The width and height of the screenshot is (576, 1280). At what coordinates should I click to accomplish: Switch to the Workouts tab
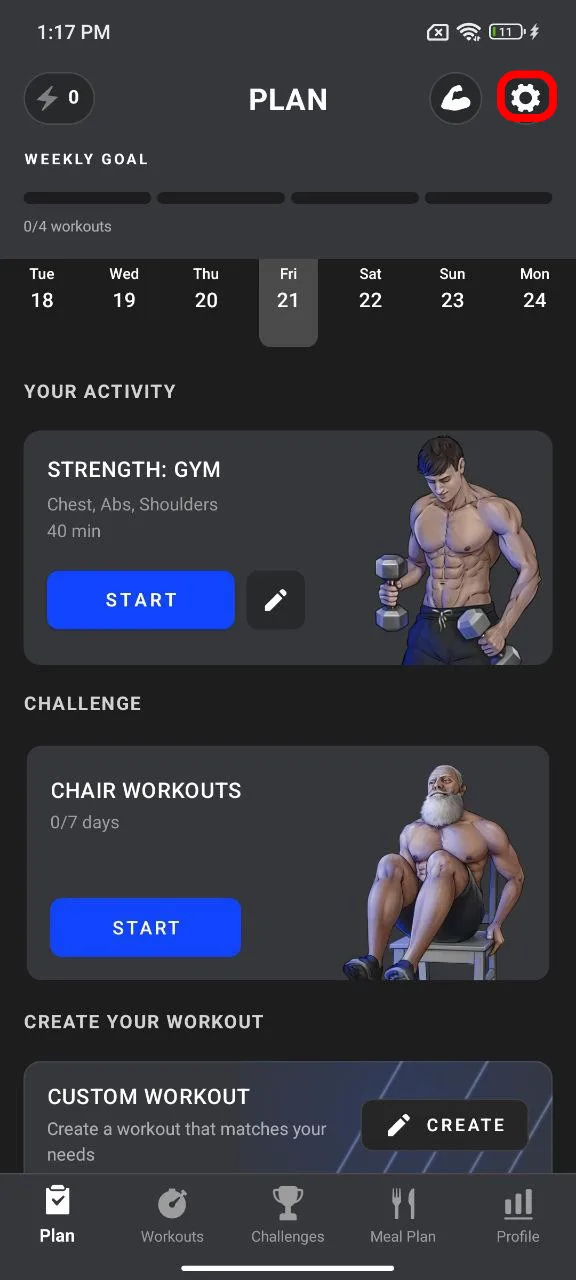[172, 1216]
